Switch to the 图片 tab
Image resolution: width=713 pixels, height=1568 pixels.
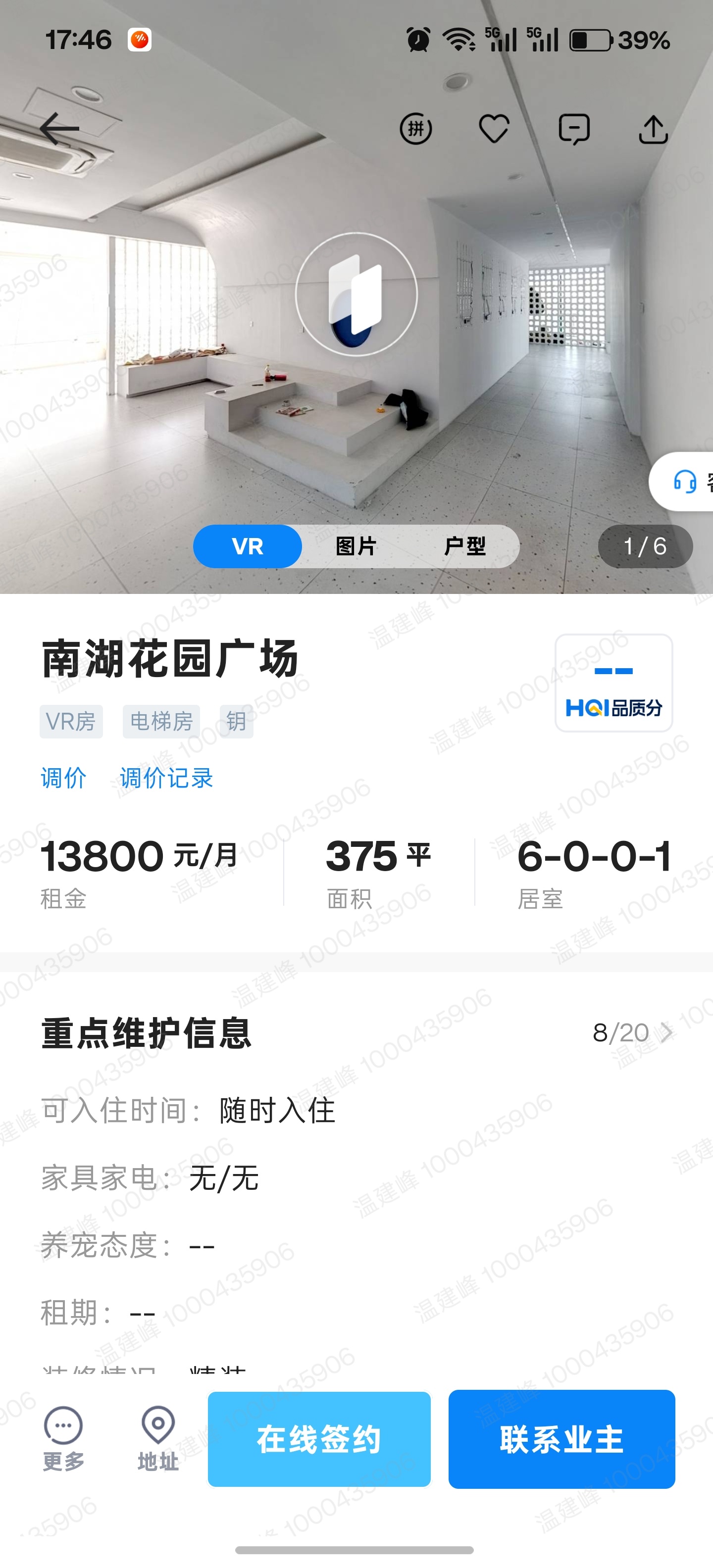pos(356,546)
